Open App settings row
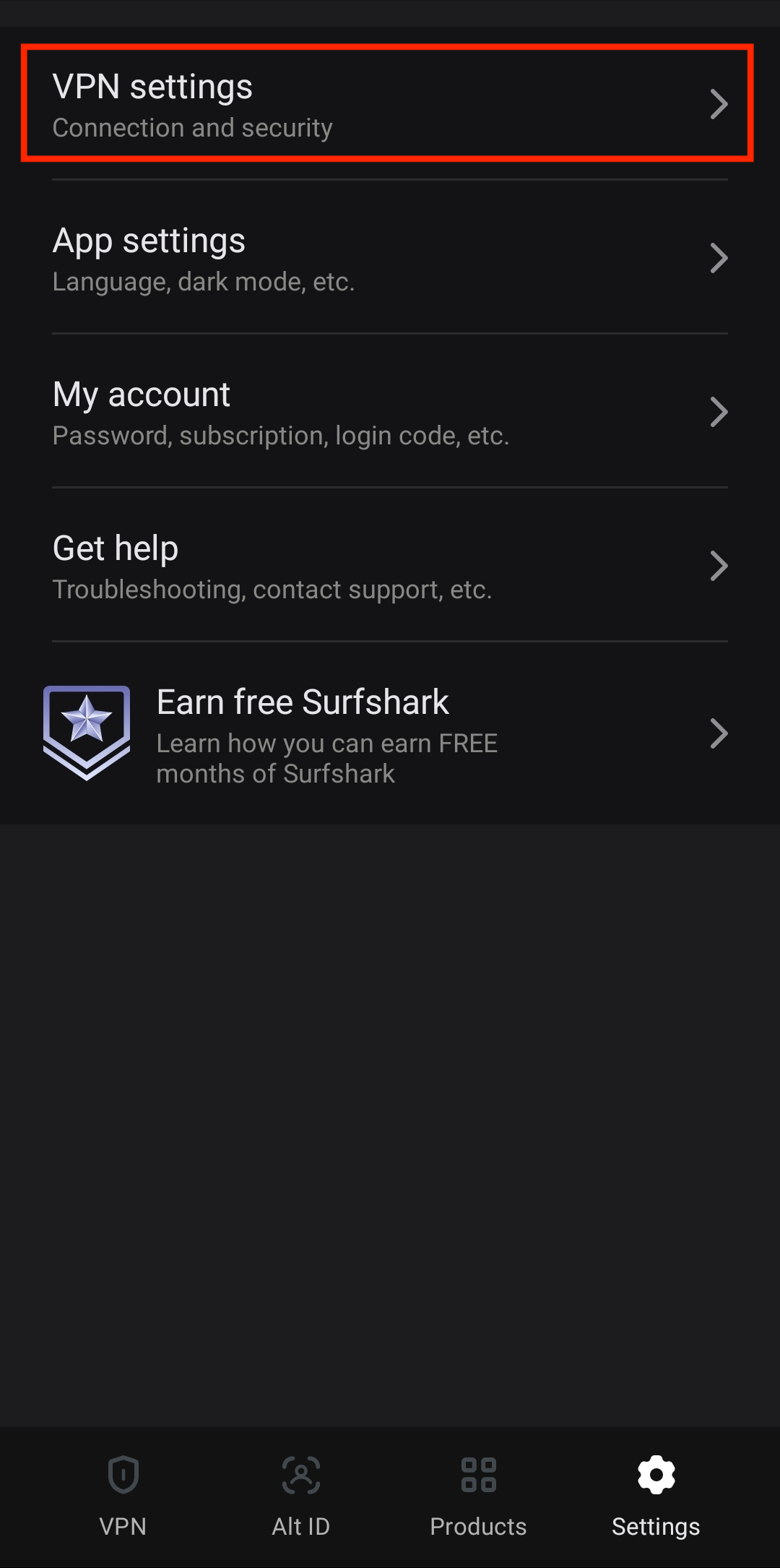Image resolution: width=780 pixels, height=1568 pixels. [x=389, y=259]
